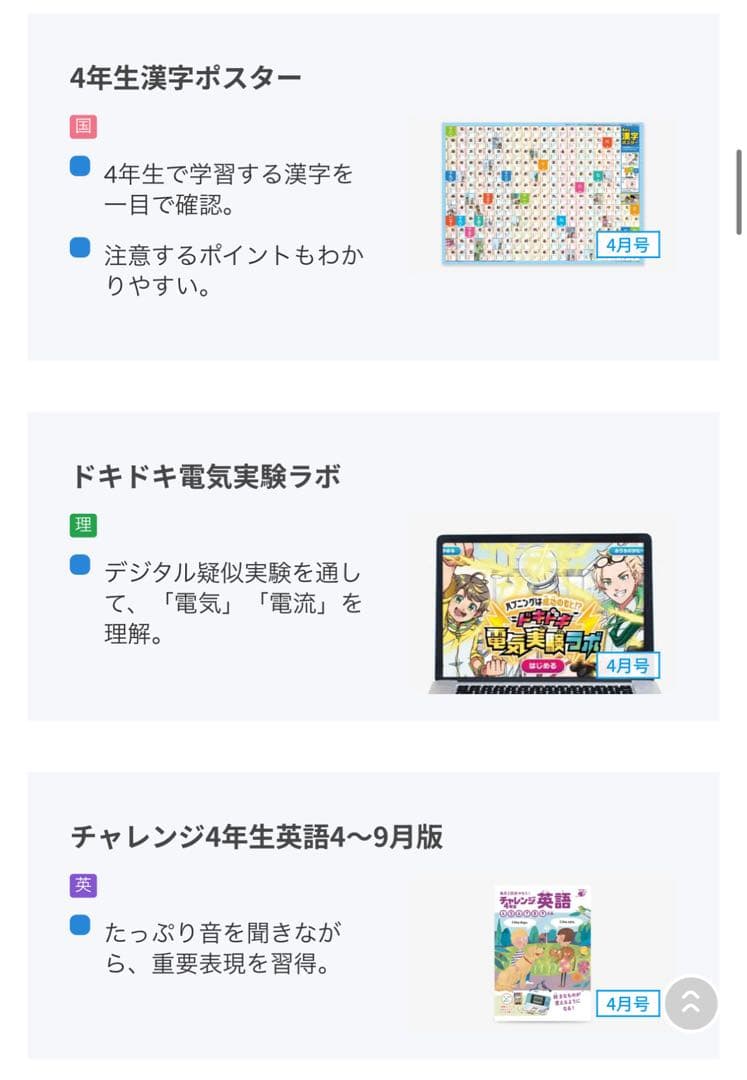Click the blue bullet beside 注意するポイント
Screen dimensions: 747x1080
click(81, 250)
